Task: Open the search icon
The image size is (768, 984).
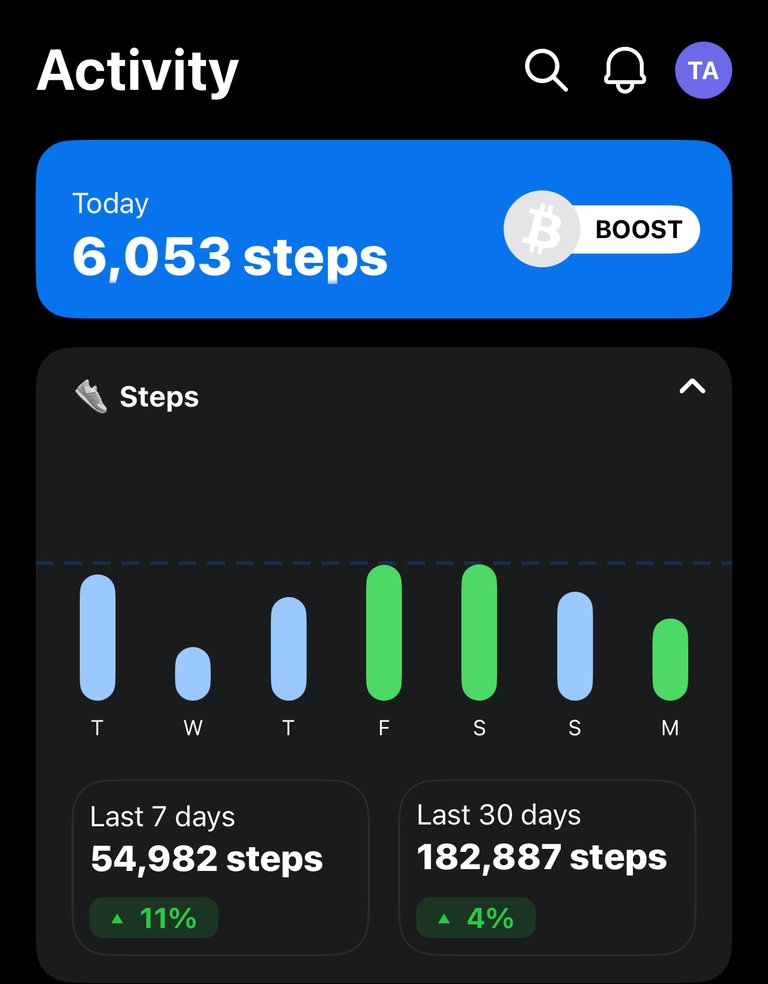Action: [546, 71]
